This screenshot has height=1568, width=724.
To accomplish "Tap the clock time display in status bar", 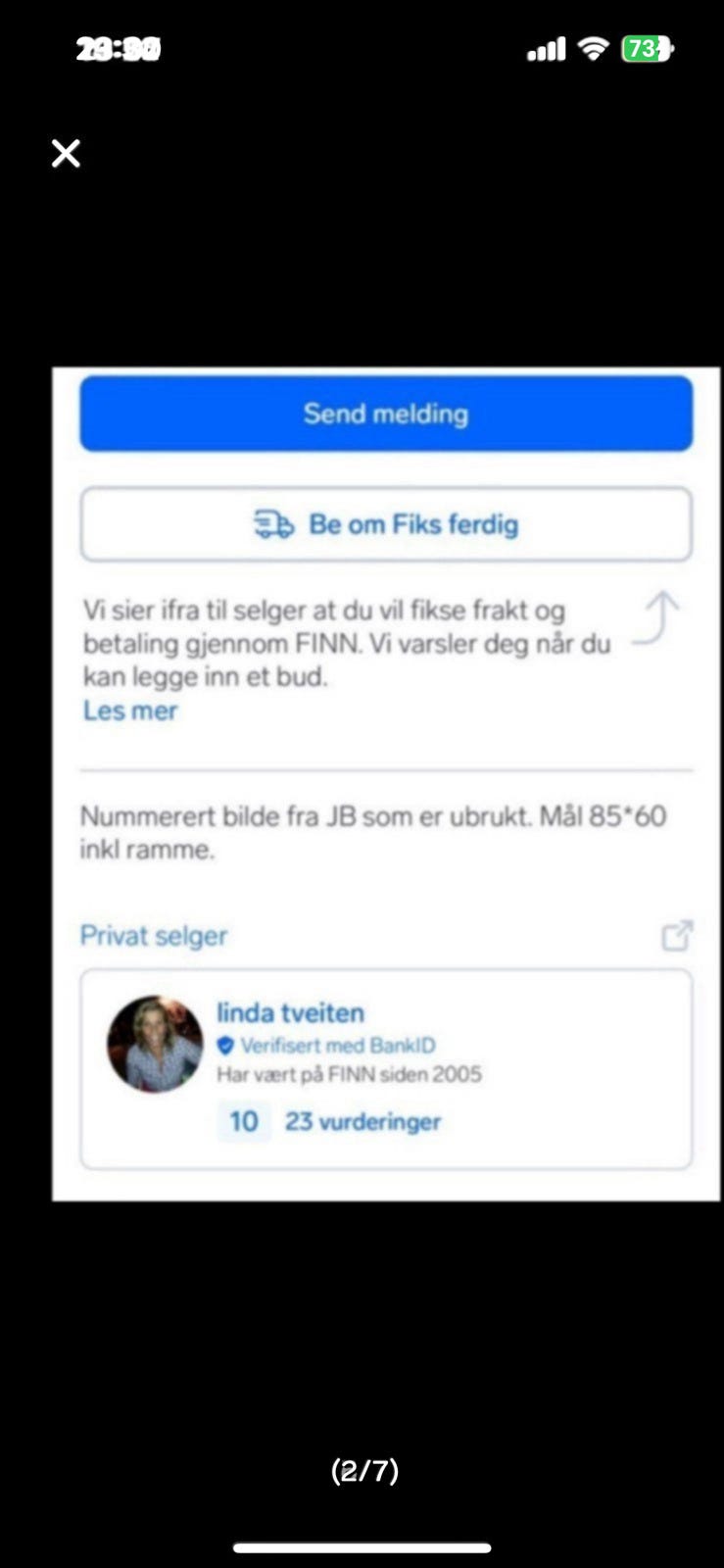I will coord(120,47).
